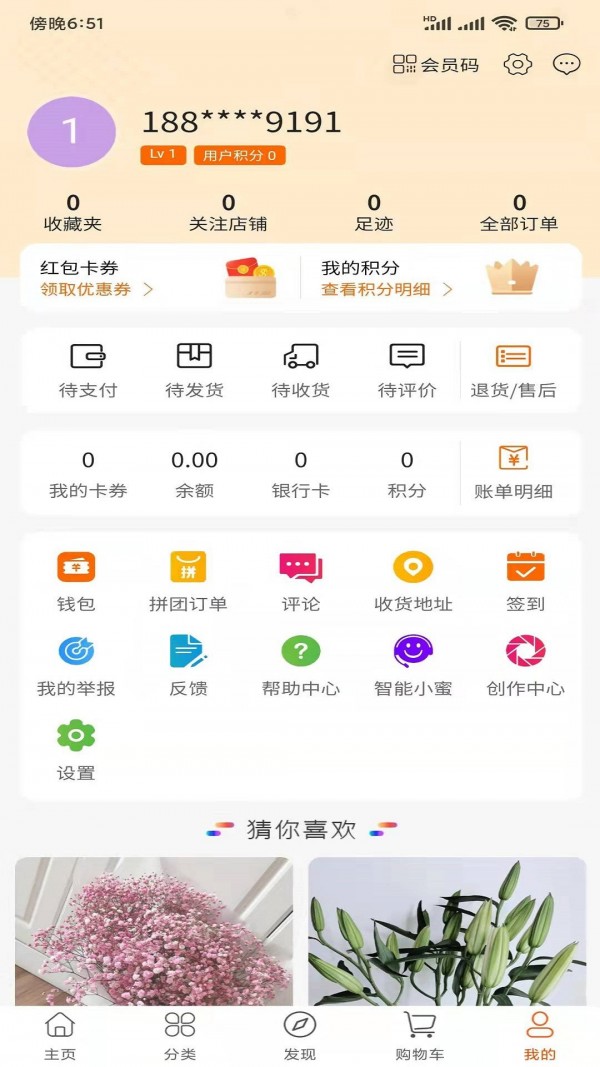600x1067 pixels.
Task: Show the 会员码 member code
Action: pos(436,65)
